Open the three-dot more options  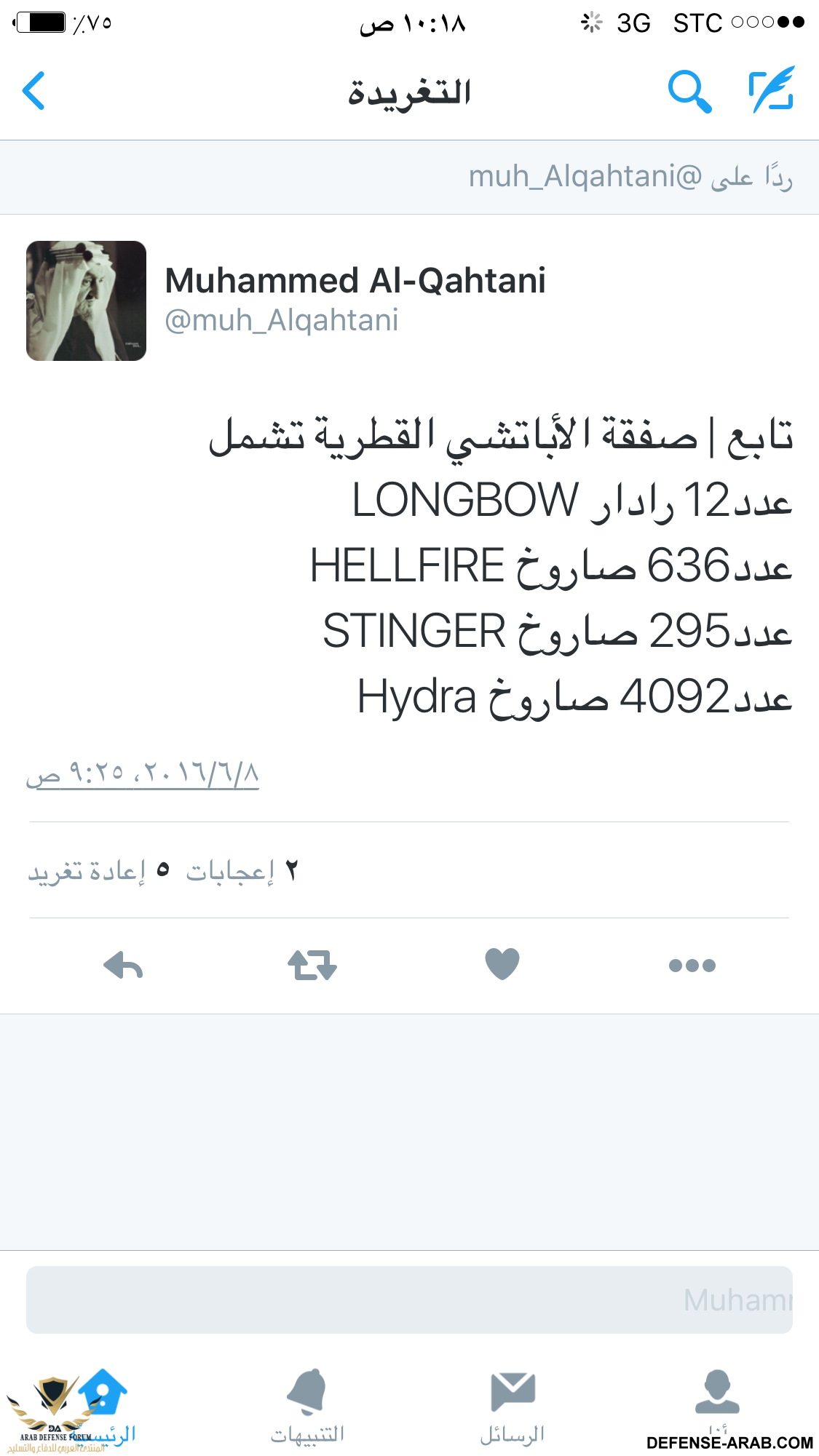pyautogui.click(x=692, y=966)
